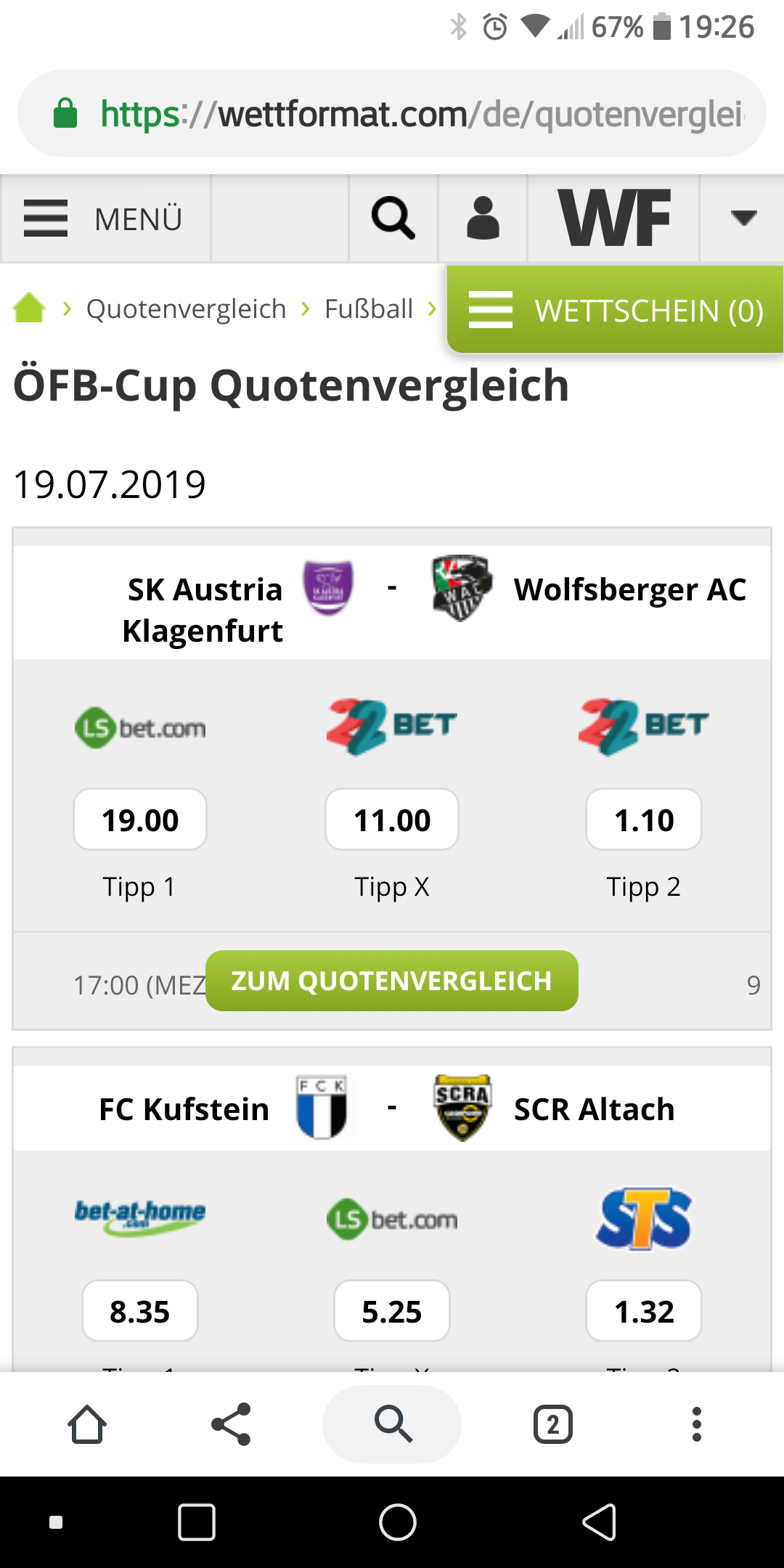Viewport: 784px width, 1568px height.
Task: Open browser tab switcher showing 2
Action: coord(553,1424)
